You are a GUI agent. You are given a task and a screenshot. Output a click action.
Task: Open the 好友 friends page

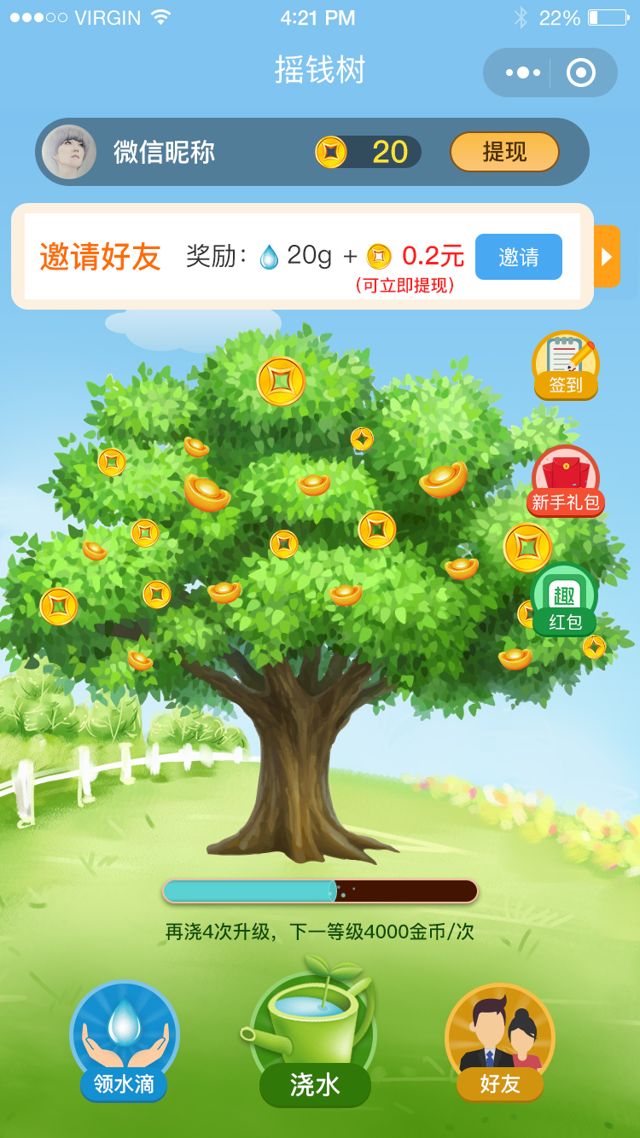coord(499,1040)
